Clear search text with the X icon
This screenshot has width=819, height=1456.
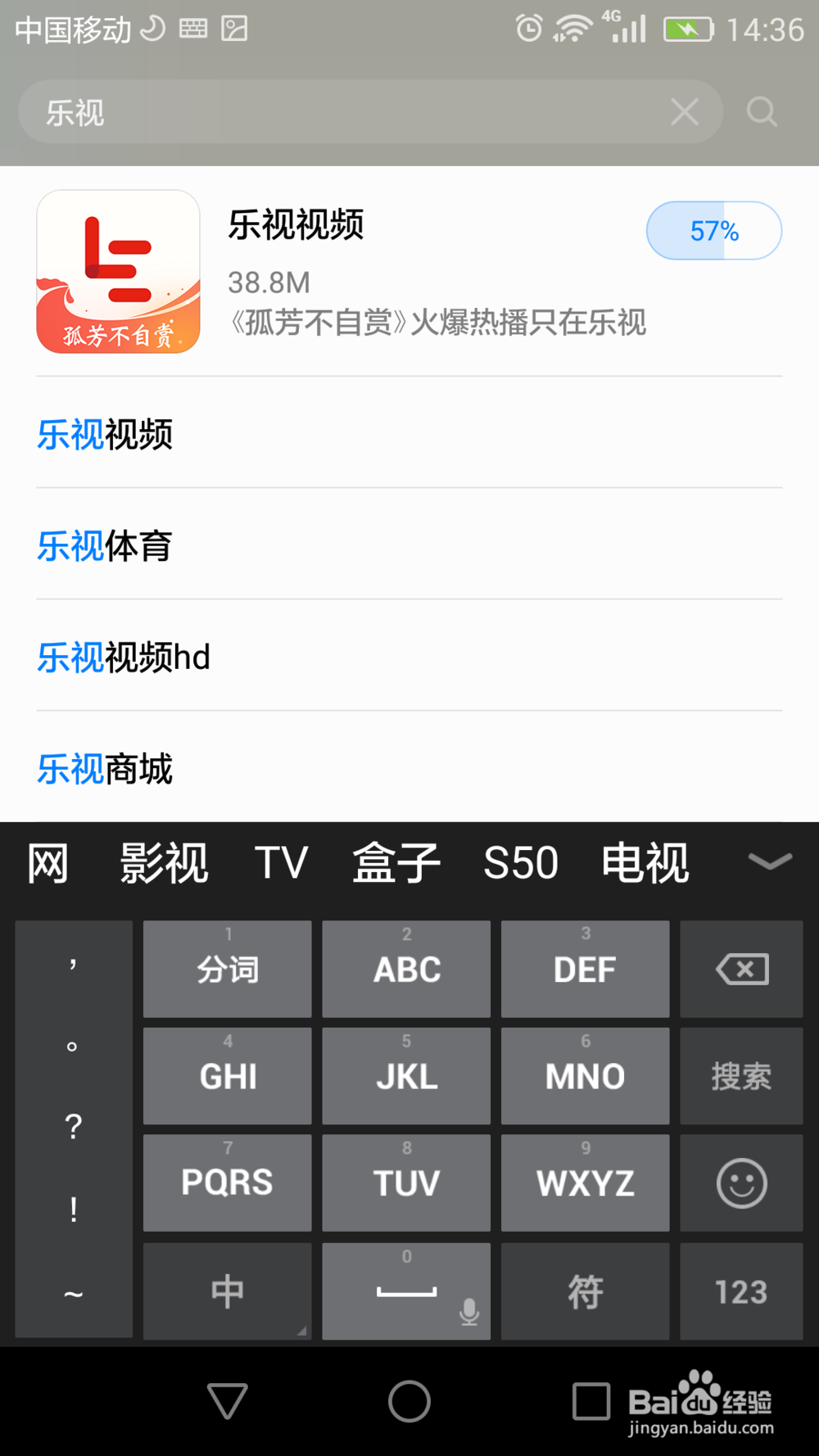tap(685, 111)
